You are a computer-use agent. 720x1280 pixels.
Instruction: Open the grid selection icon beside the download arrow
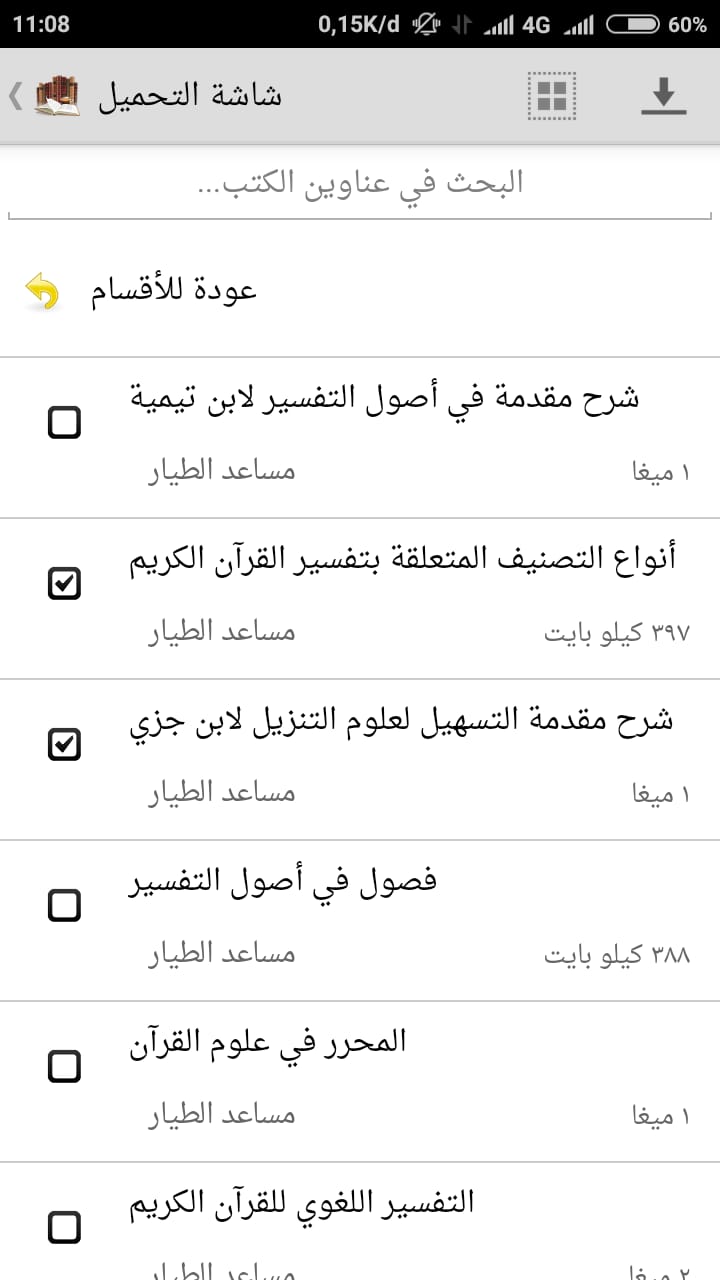pos(551,96)
